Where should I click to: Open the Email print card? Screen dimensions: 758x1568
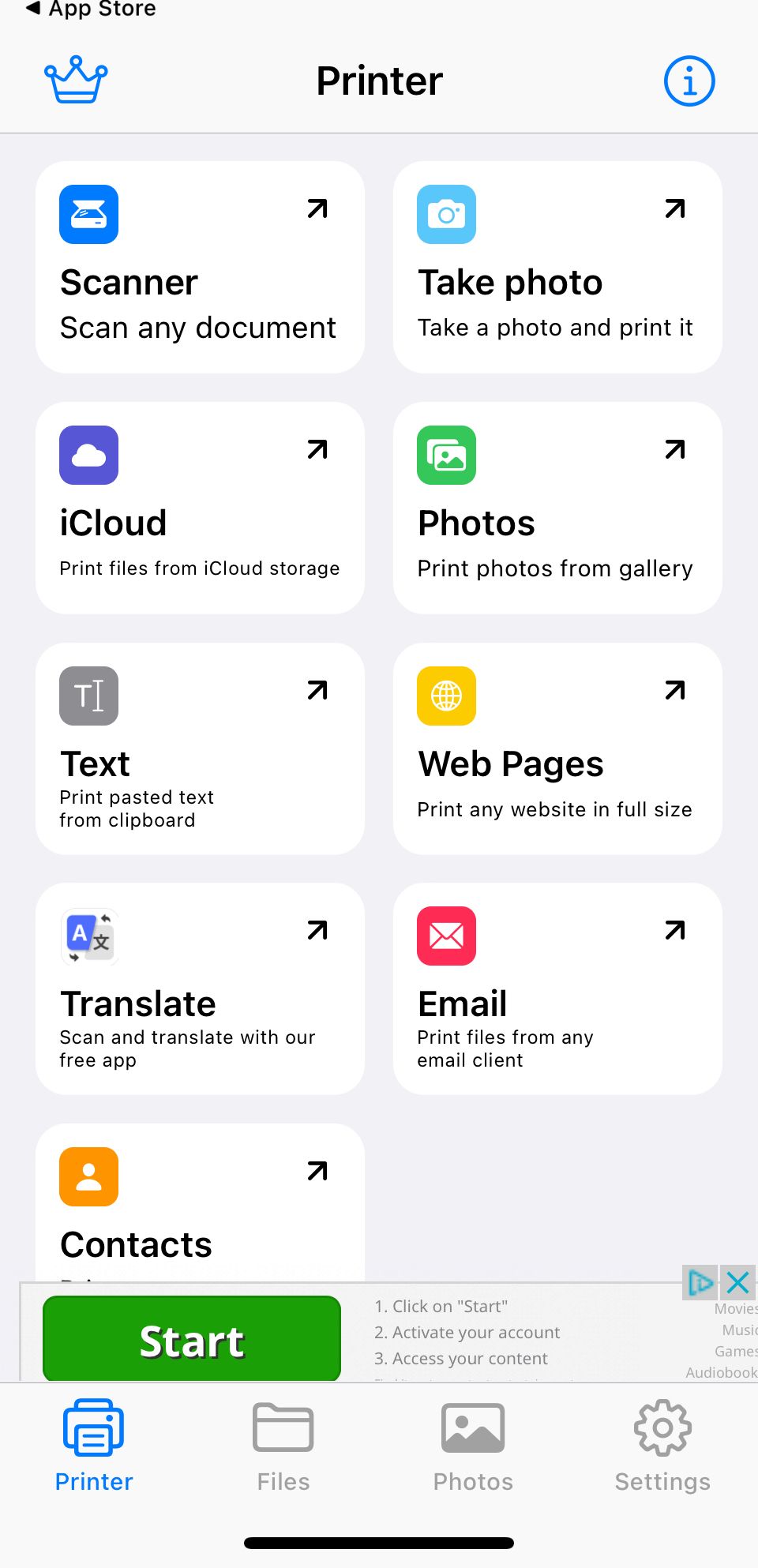[557, 988]
